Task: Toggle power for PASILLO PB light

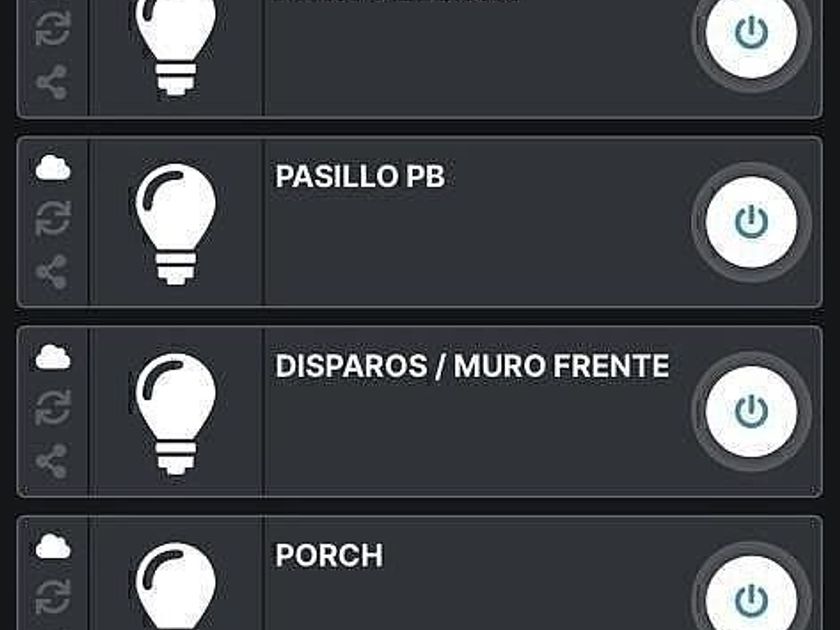Action: (x=751, y=222)
